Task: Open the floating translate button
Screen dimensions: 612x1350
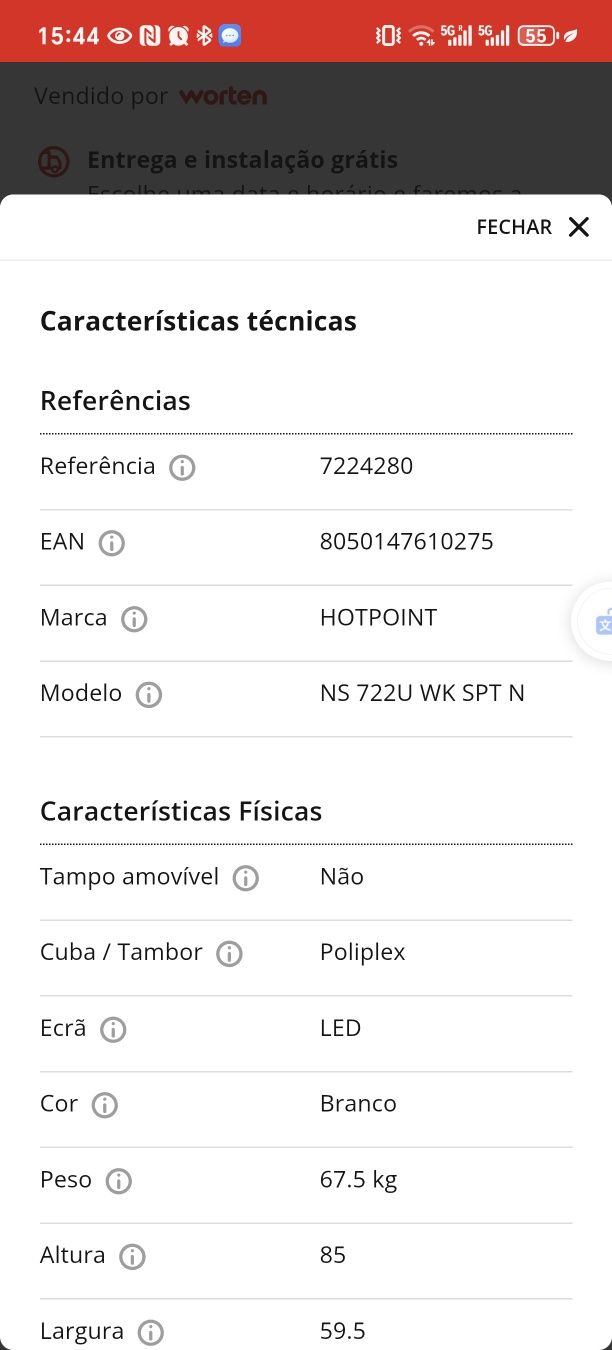Action: coord(596,622)
